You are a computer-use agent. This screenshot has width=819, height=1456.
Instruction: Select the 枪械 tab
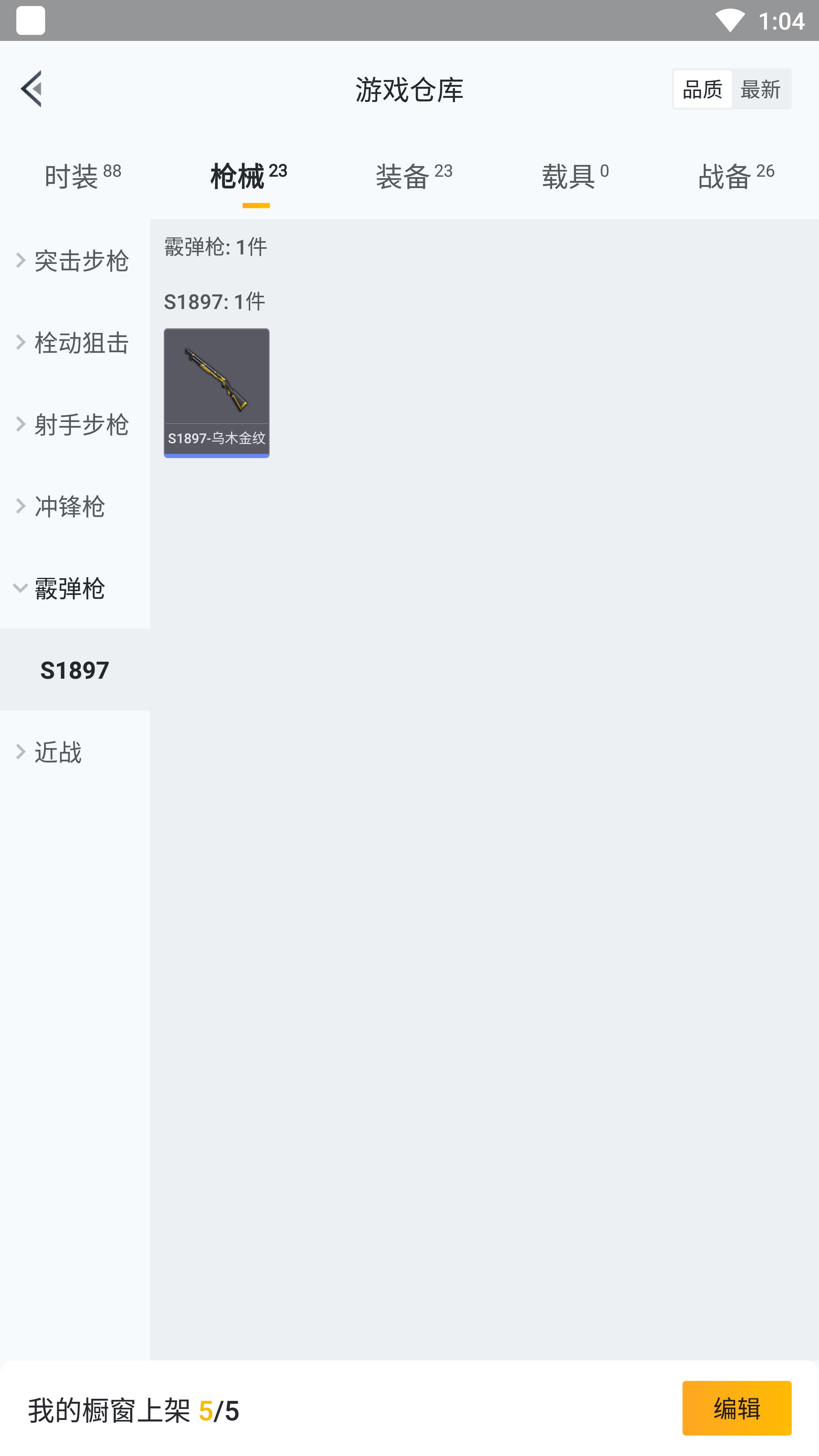pyautogui.click(x=248, y=176)
